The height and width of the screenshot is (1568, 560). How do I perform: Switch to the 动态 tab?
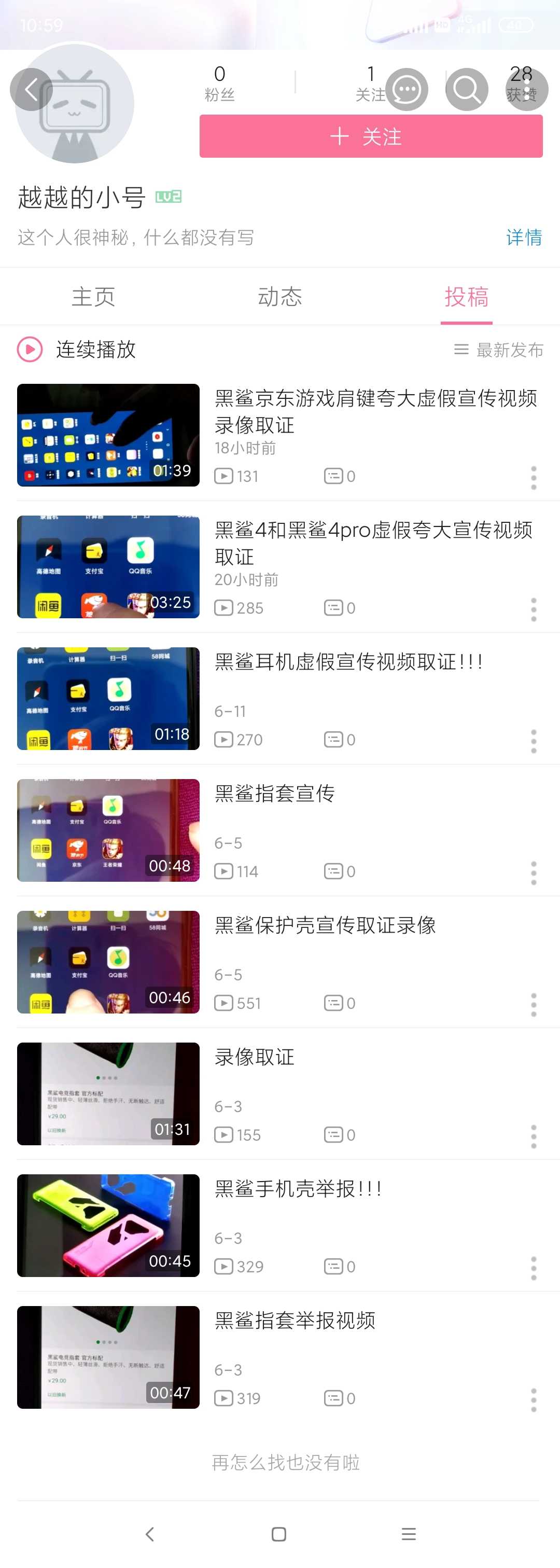click(x=280, y=297)
